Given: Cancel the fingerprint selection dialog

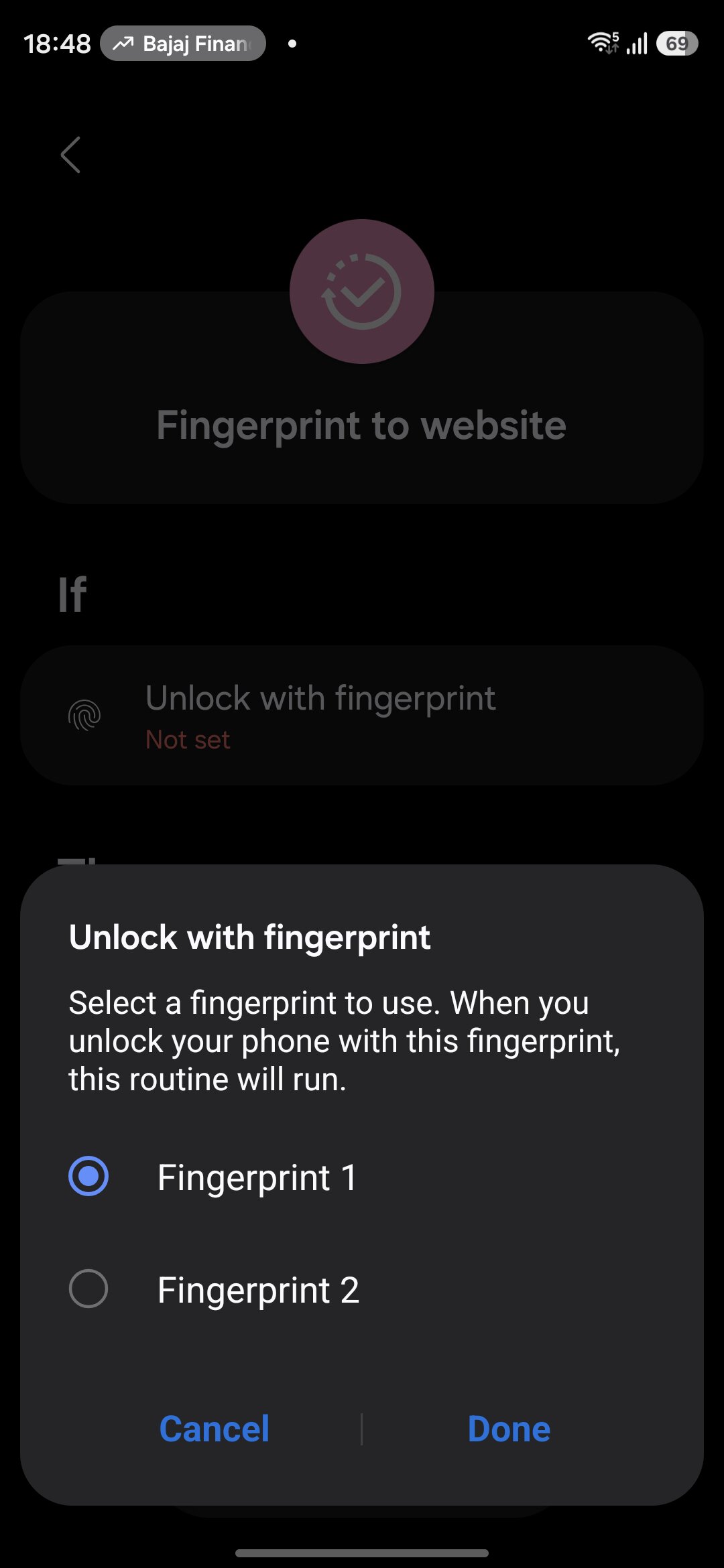Looking at the screenshot, I should [214, 1428].
